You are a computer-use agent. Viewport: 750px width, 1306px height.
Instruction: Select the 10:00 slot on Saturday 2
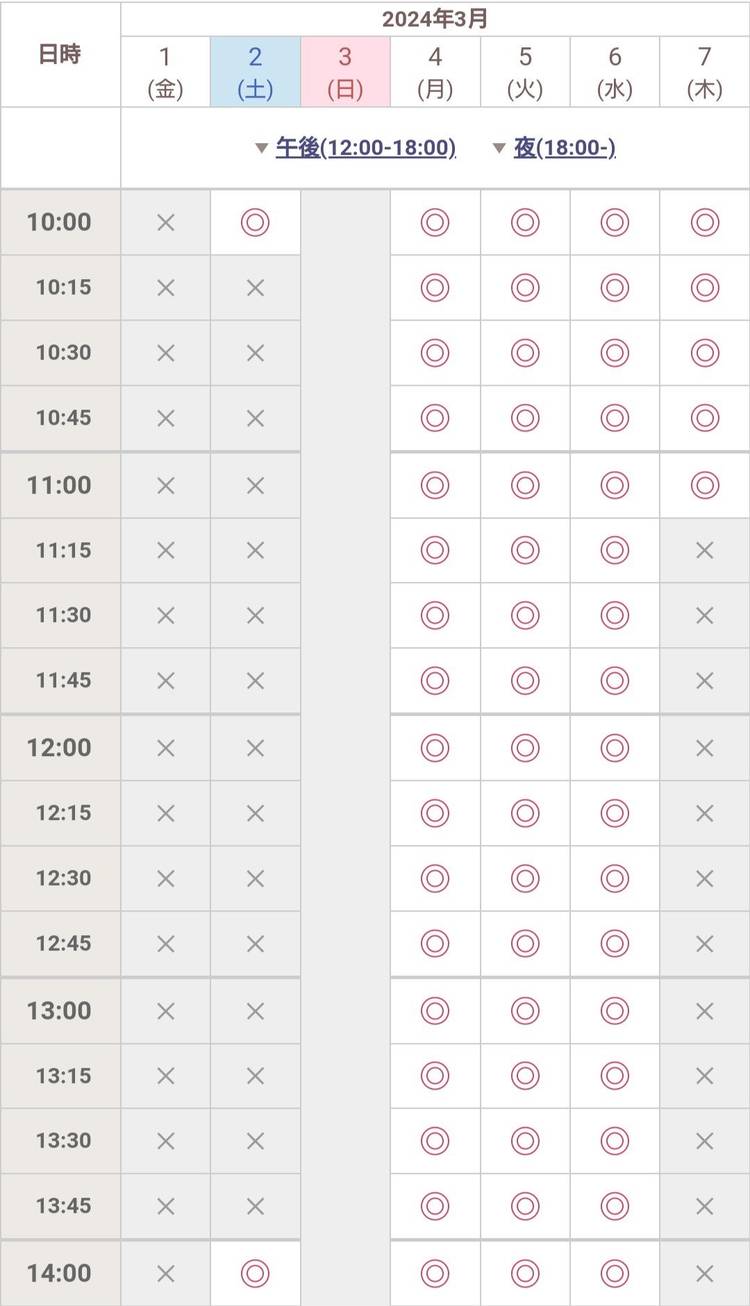tap(255, 222)
